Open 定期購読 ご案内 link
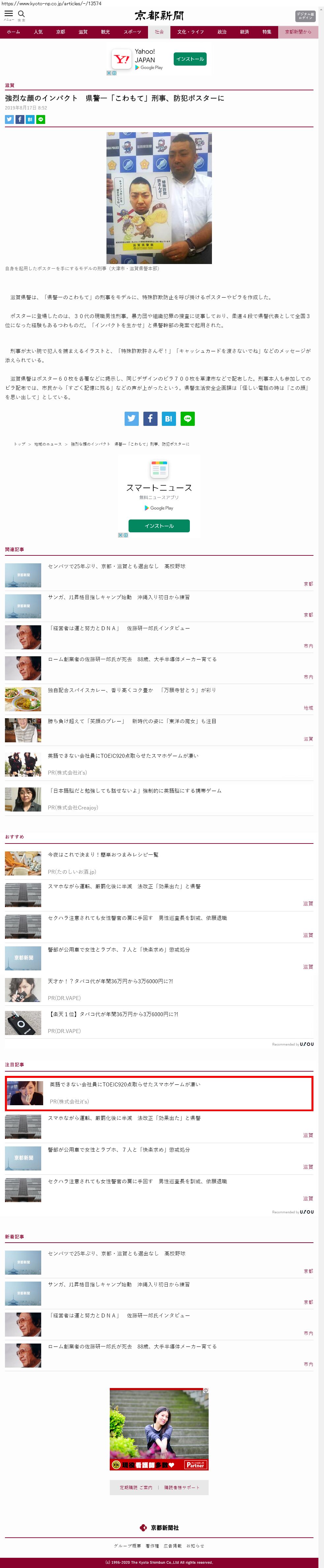 [x=136, y=1487]
